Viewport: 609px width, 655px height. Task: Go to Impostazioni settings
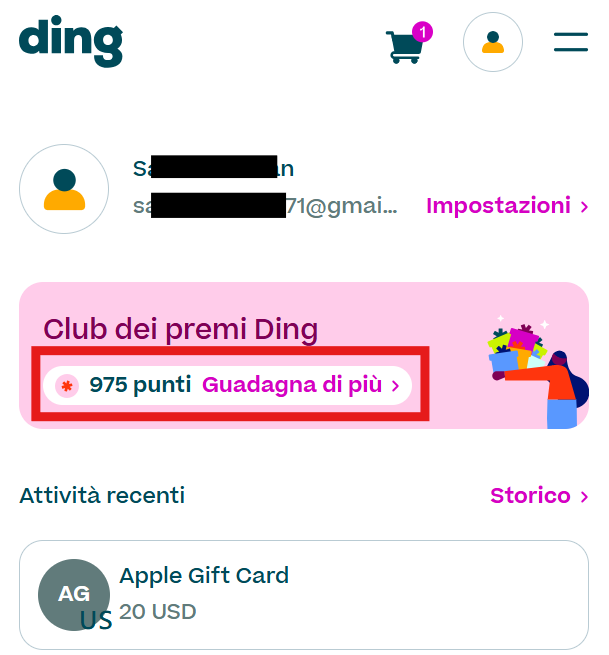pos(506,206)
